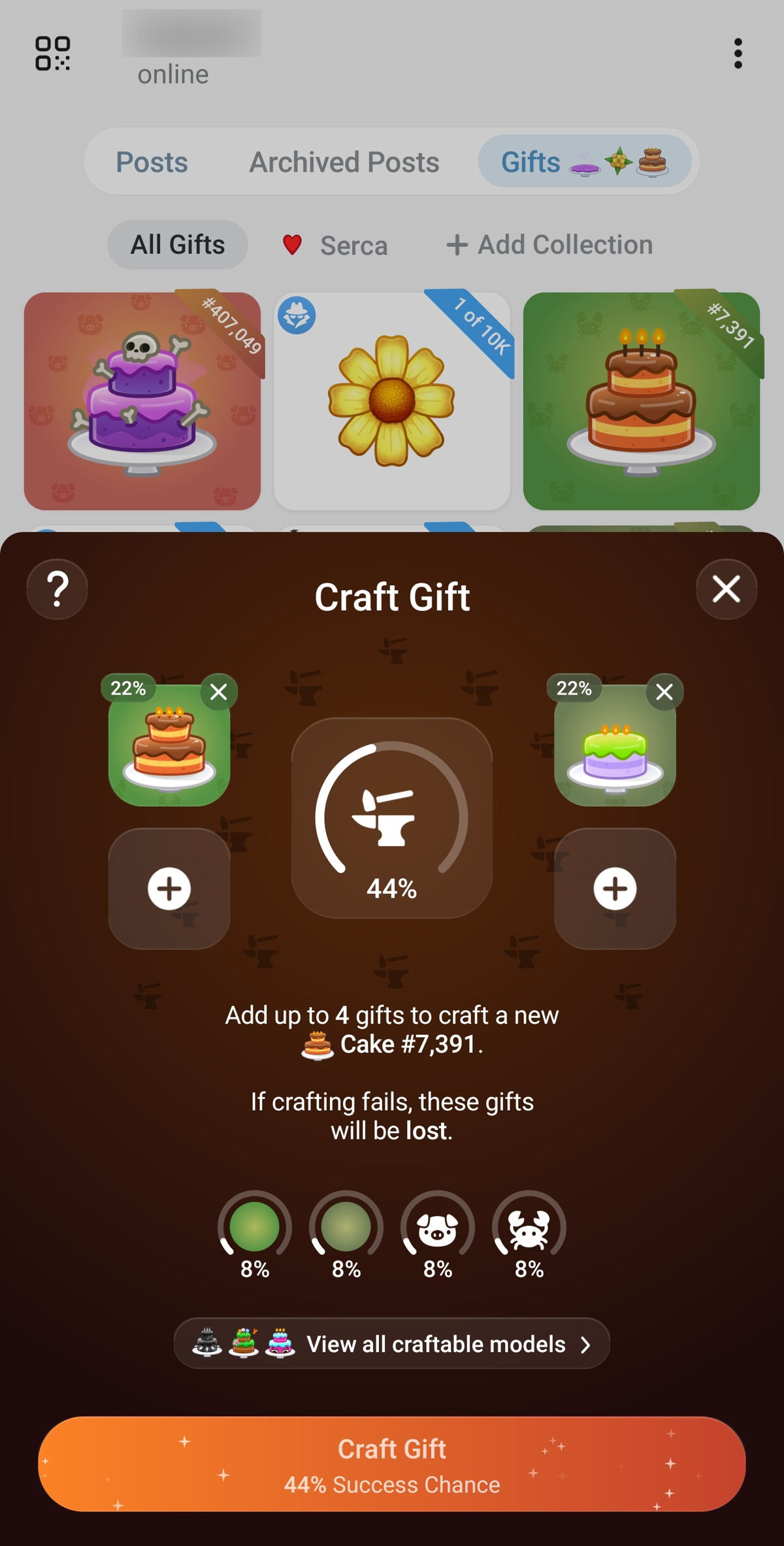The height and width of the screenshot is (1546, 784).
Task: Switch to the Archived Posts tab
Action: pos(344,162)
